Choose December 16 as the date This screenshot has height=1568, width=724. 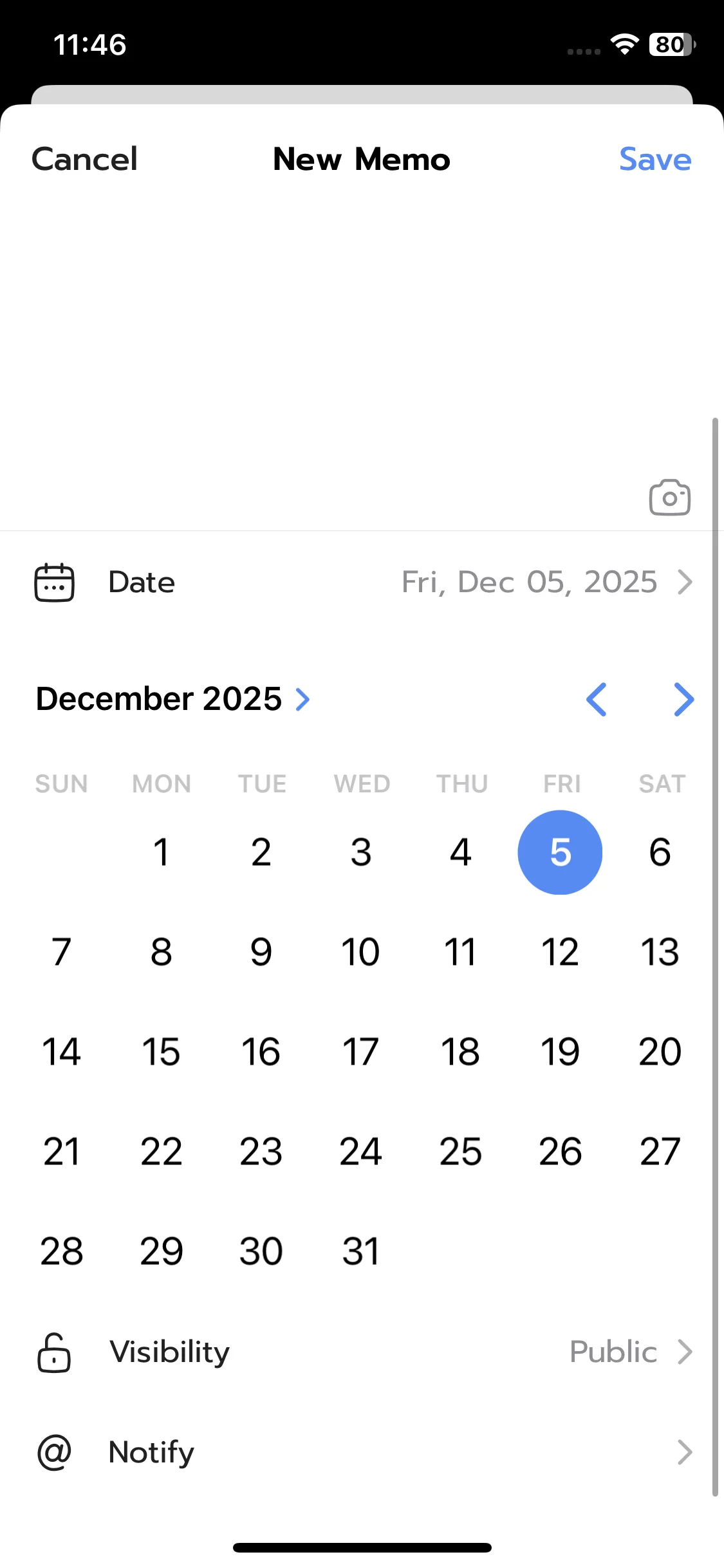[261, 1052]
